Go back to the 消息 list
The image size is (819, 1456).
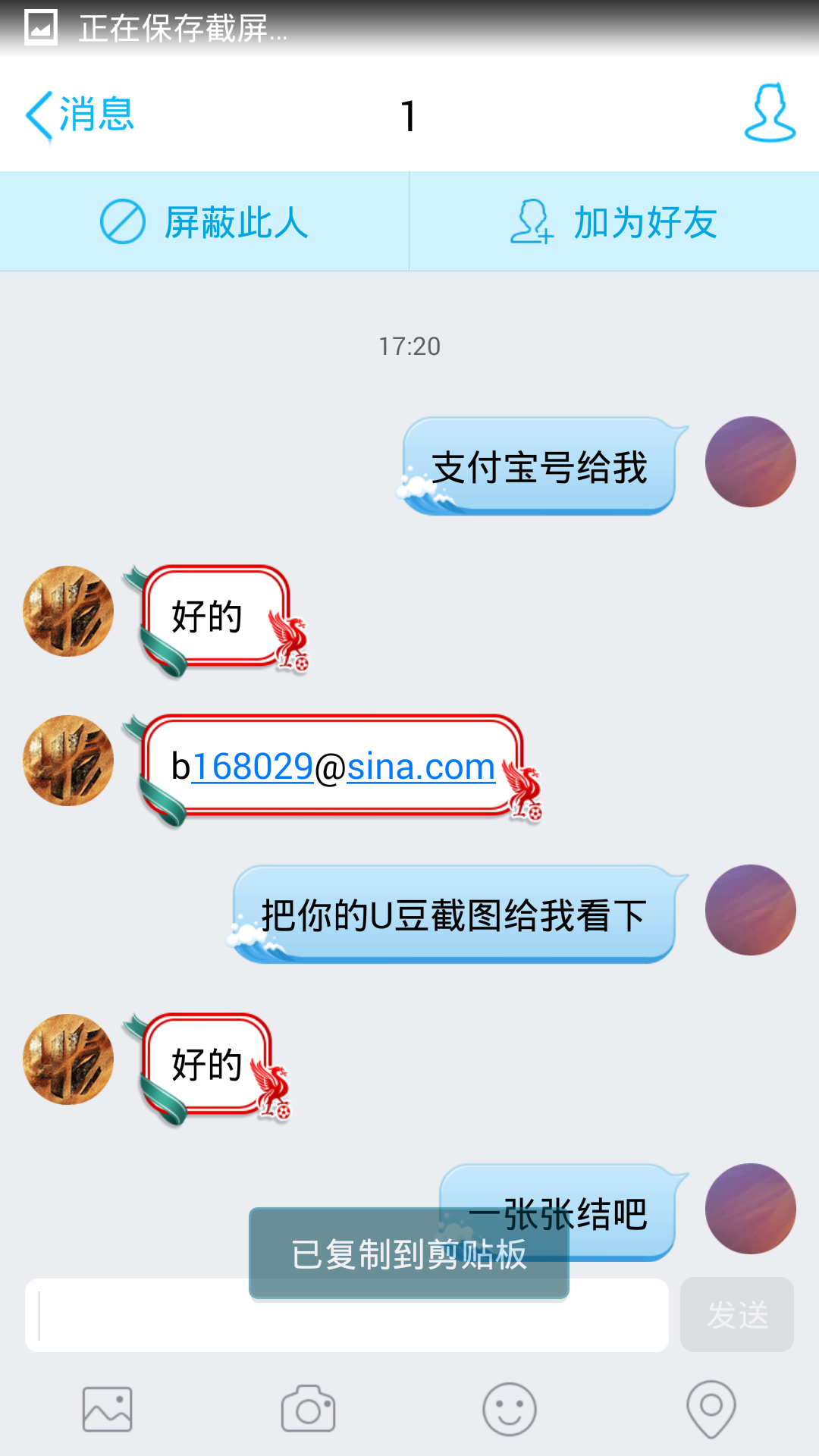tap(80, 115)
